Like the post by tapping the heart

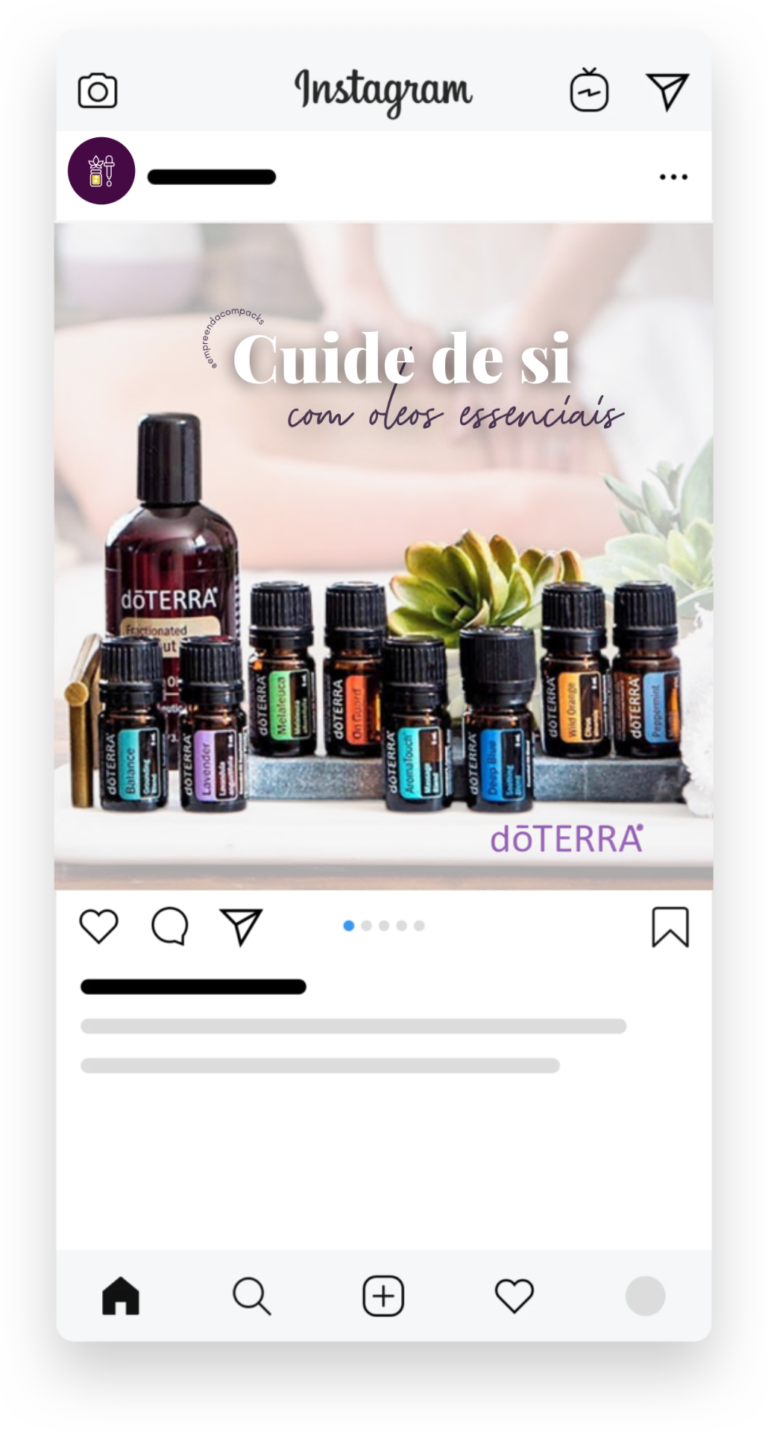[x=97, y=926]
